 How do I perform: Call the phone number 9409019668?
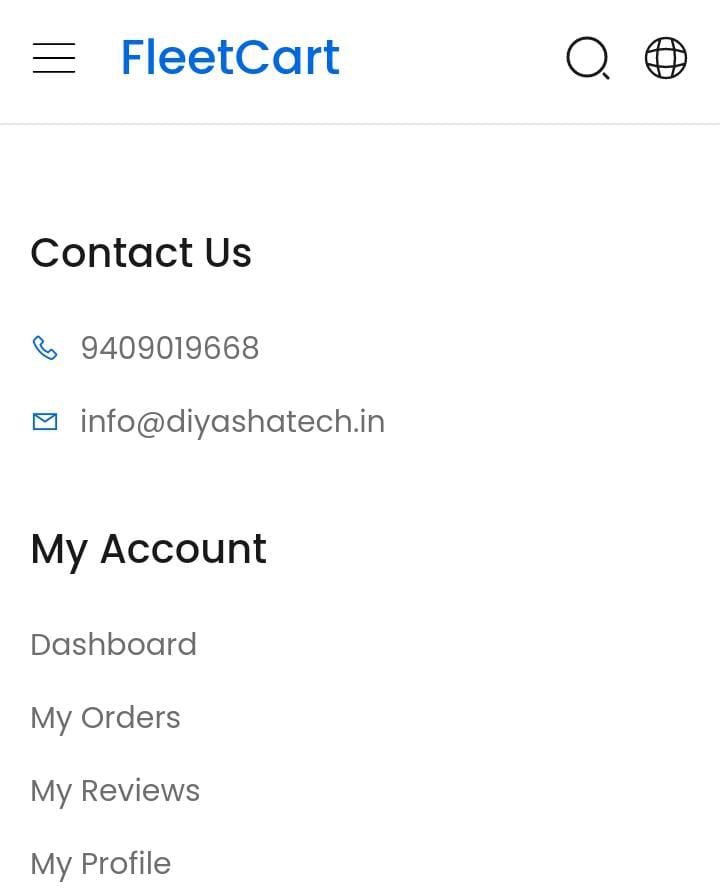coord(169,348)
